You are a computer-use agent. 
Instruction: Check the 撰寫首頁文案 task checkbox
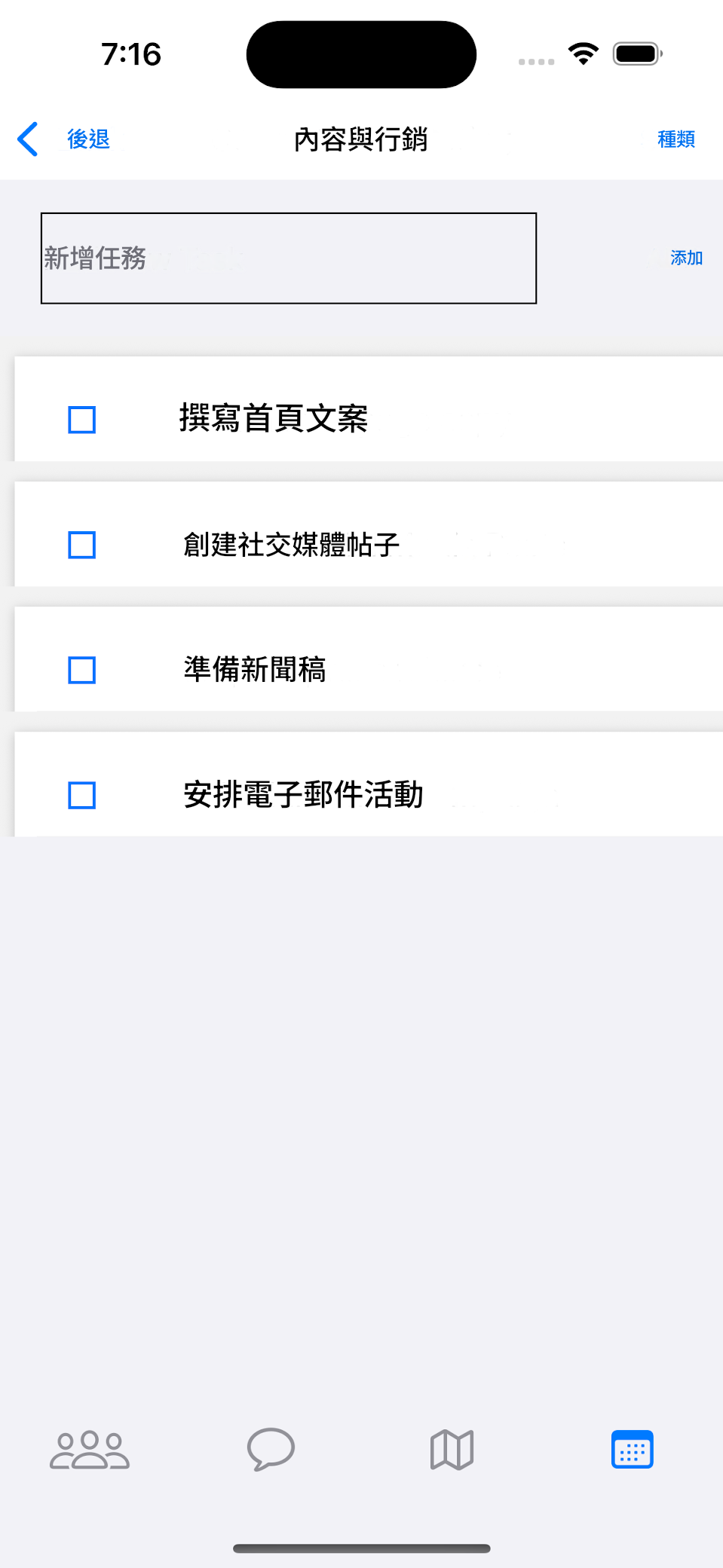(x=81, y=420)
